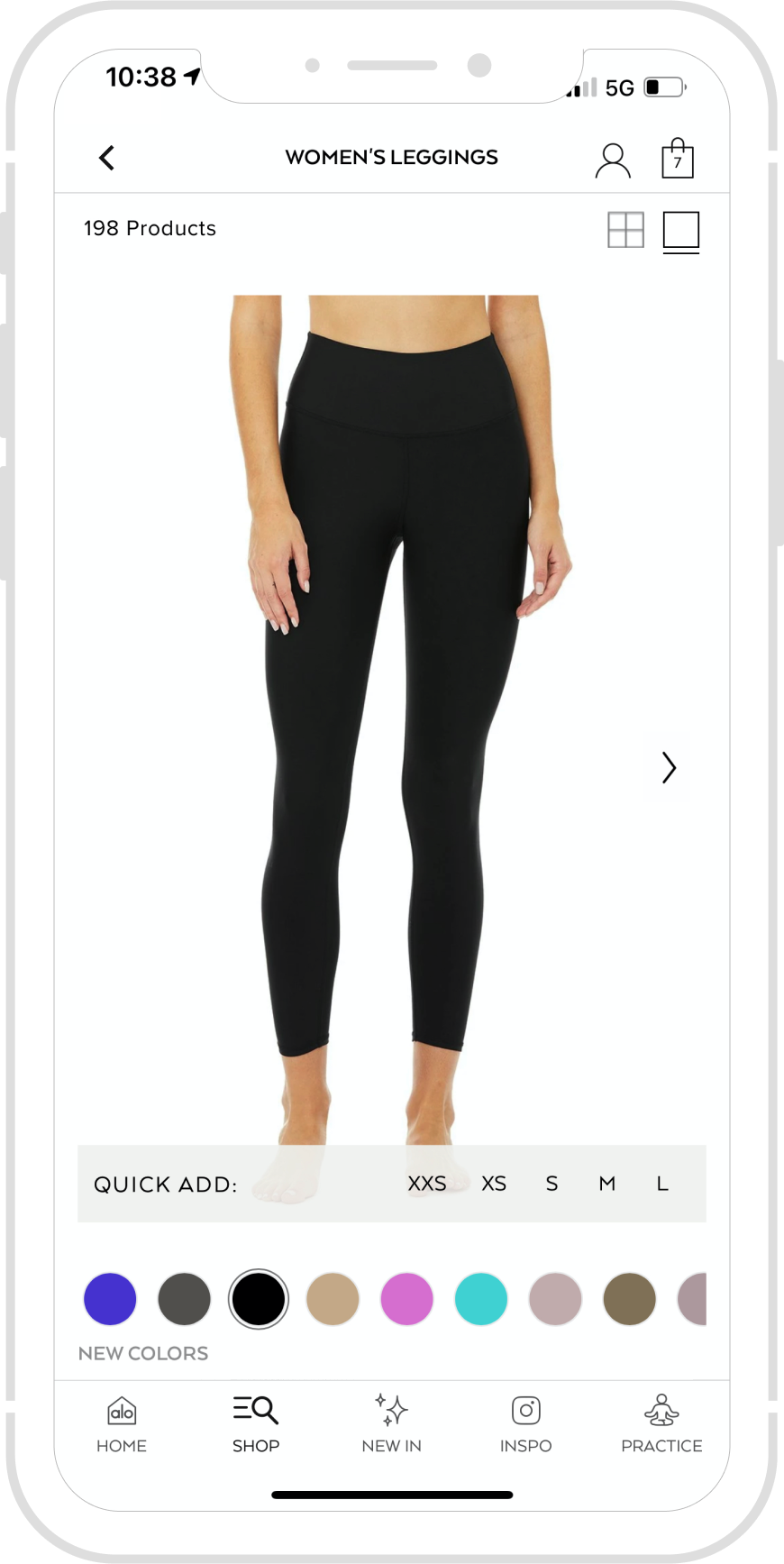
Task: Switch to single-item view layout
Action: 681,232
